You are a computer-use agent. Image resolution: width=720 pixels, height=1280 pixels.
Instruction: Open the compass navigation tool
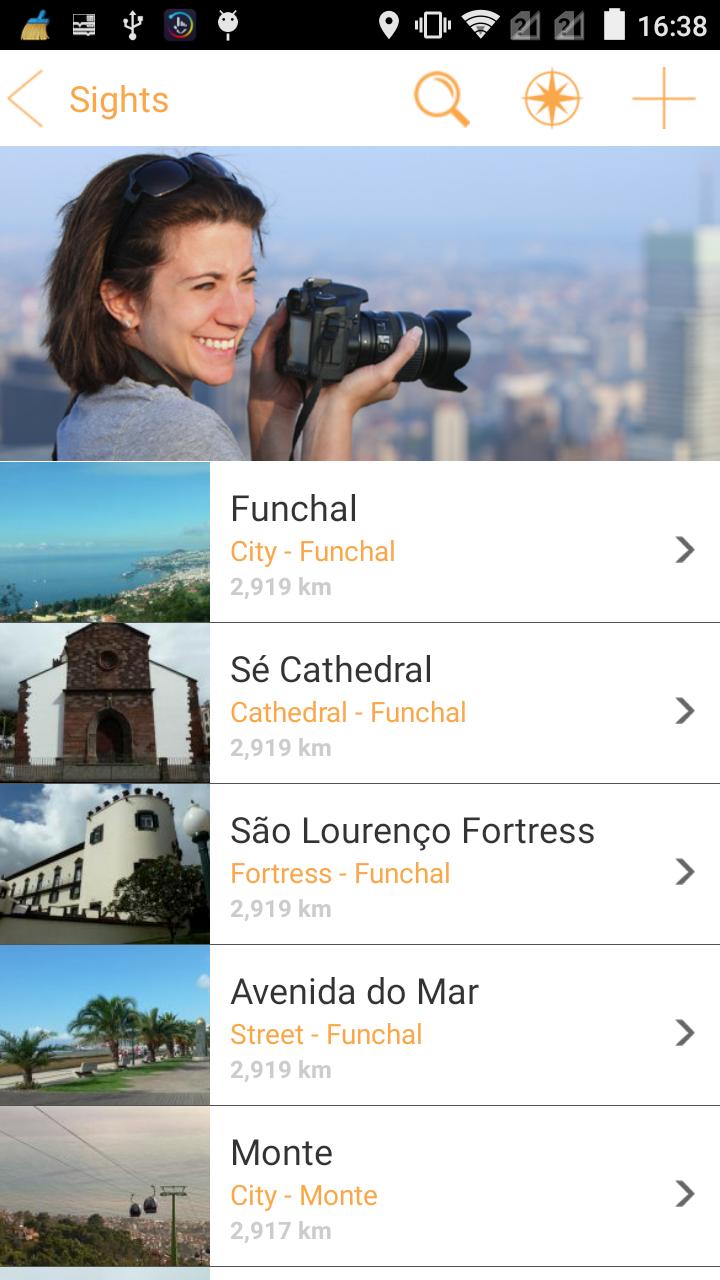click(552, 97)
